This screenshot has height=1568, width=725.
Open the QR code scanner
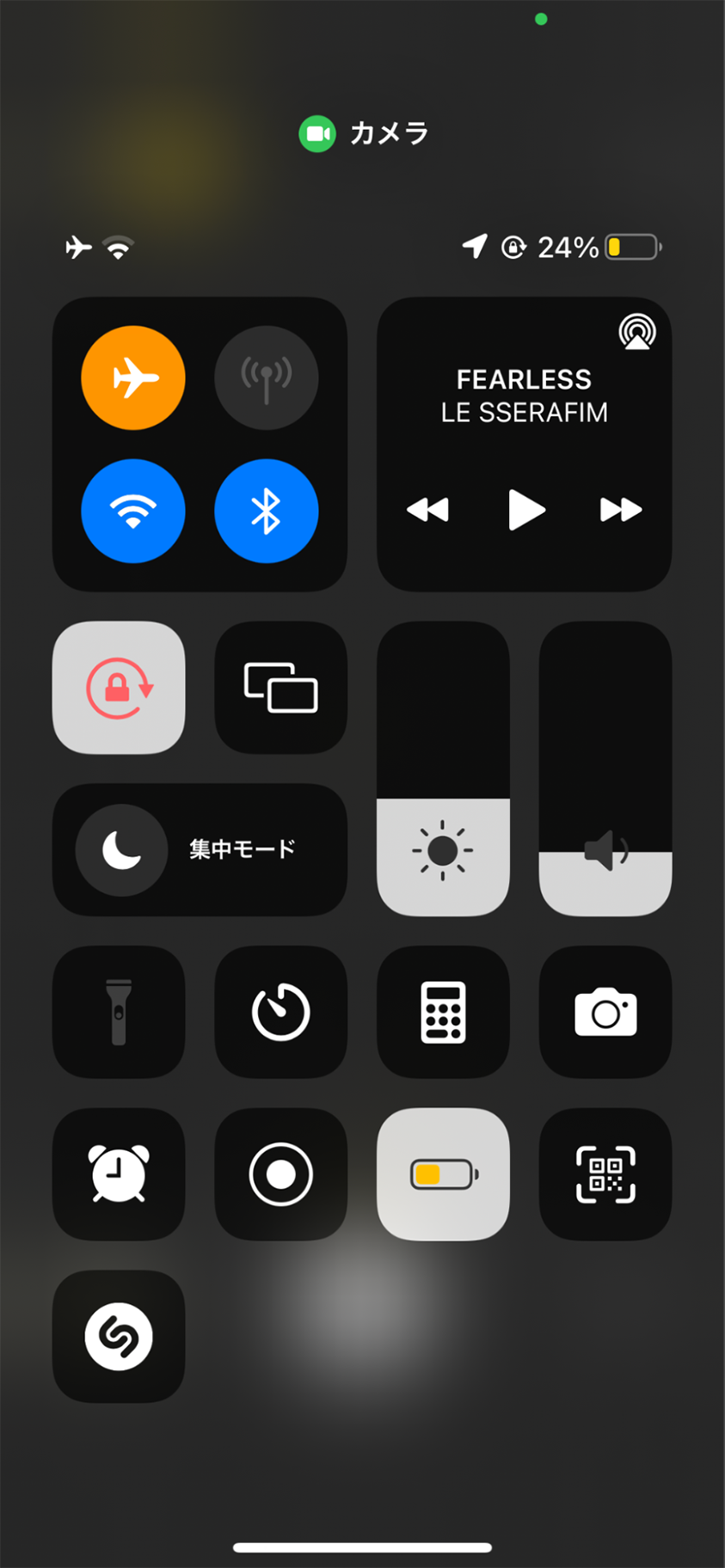(x=605, y=1173)
